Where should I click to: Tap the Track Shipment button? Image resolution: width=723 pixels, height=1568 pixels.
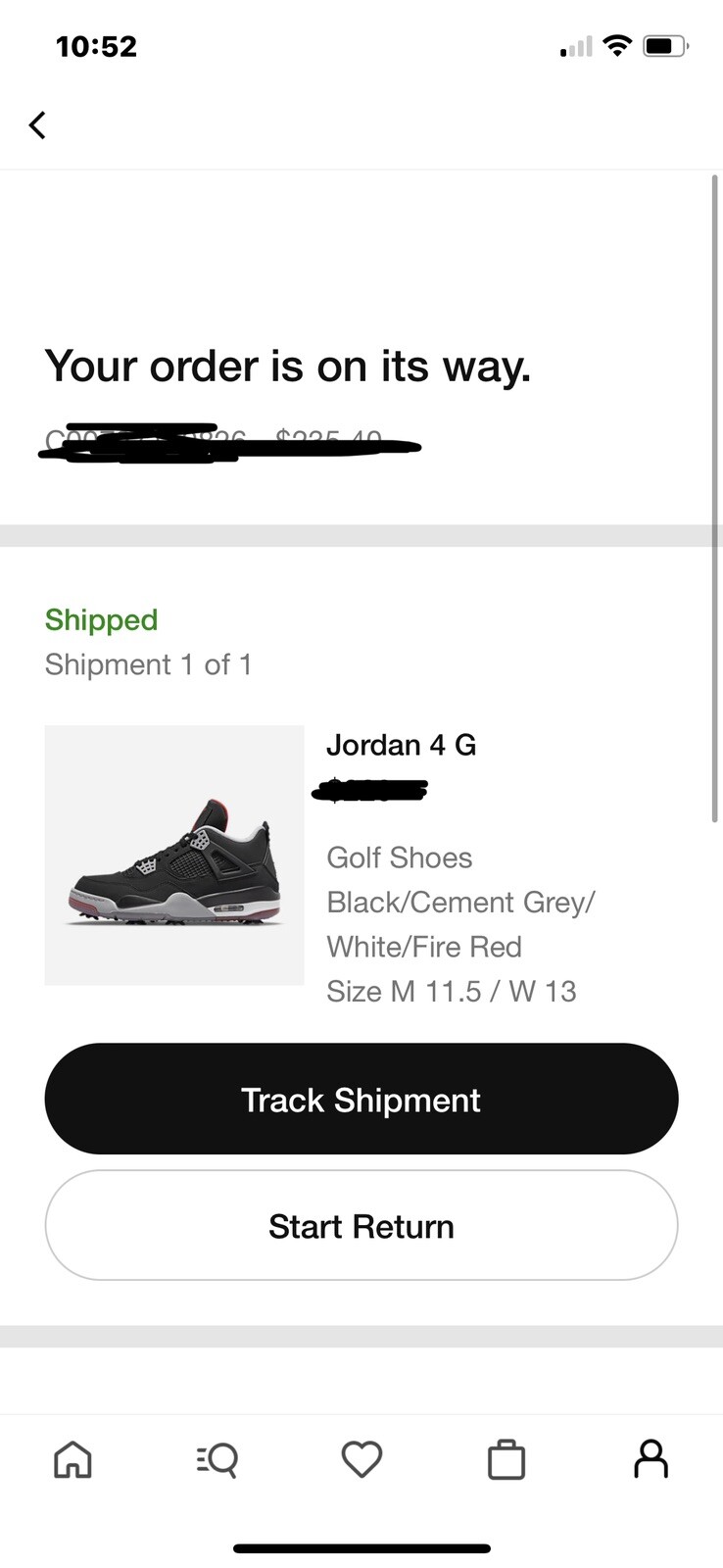pos(361,1099)
